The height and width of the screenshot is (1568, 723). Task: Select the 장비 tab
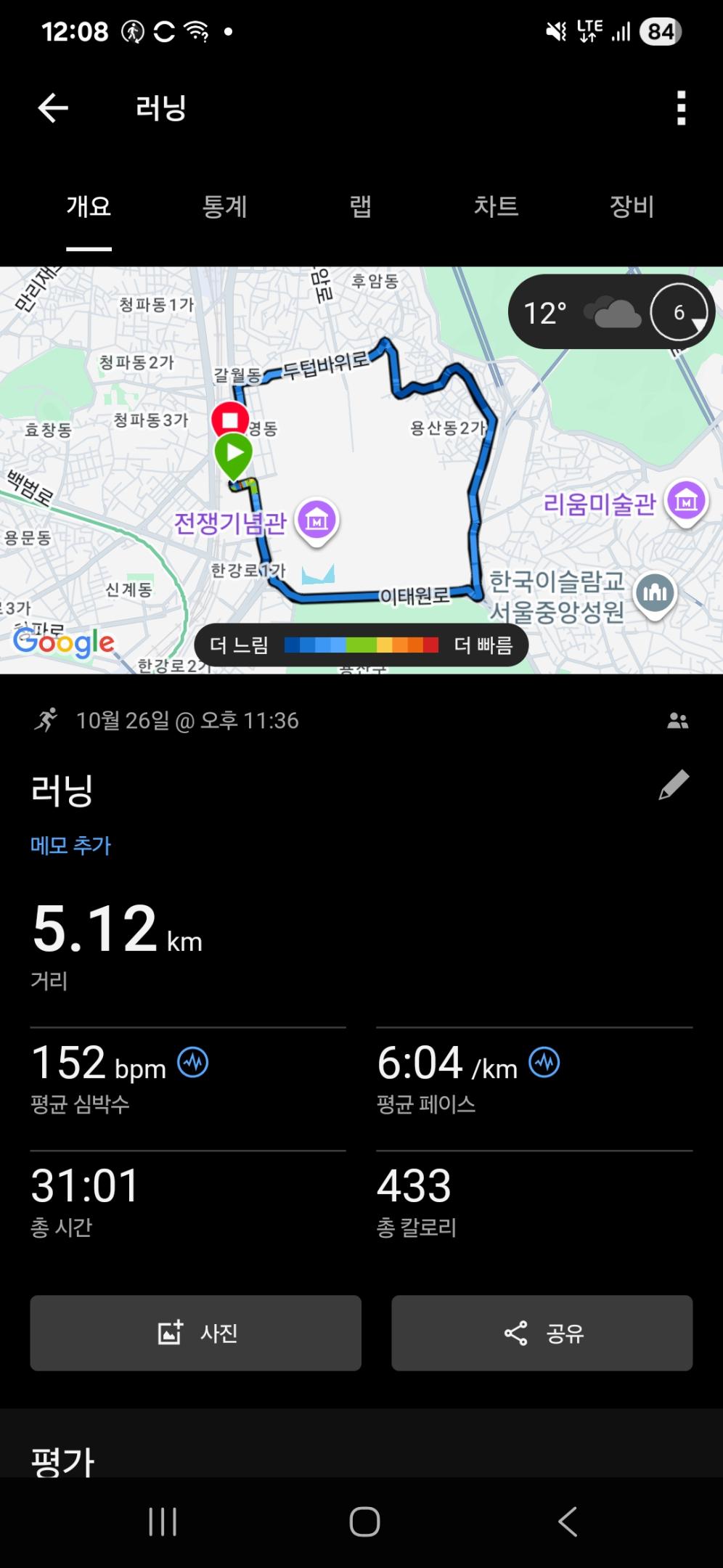[632, 207]
